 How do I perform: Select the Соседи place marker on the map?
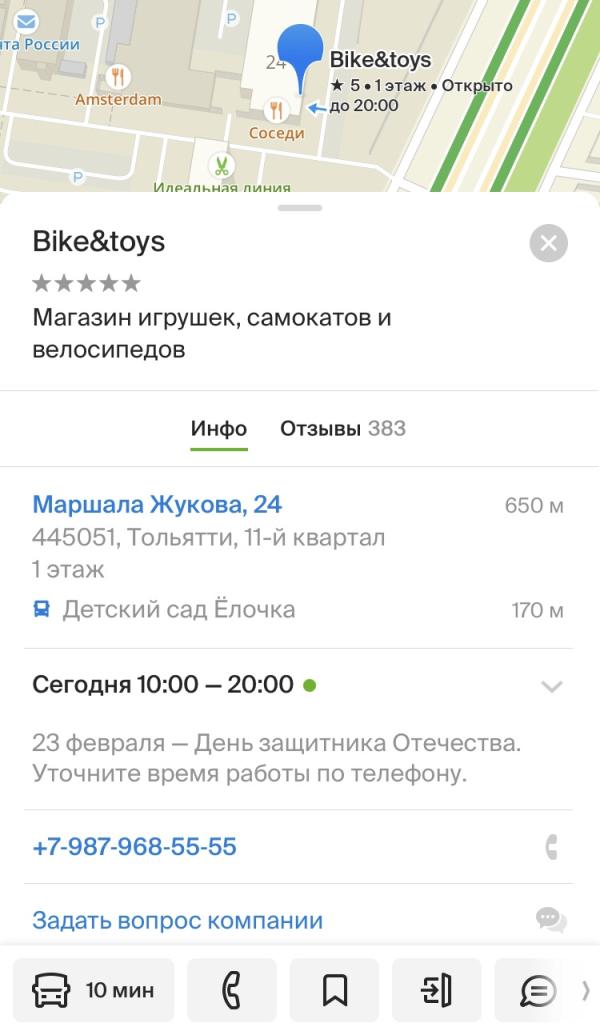click(277, 111)
